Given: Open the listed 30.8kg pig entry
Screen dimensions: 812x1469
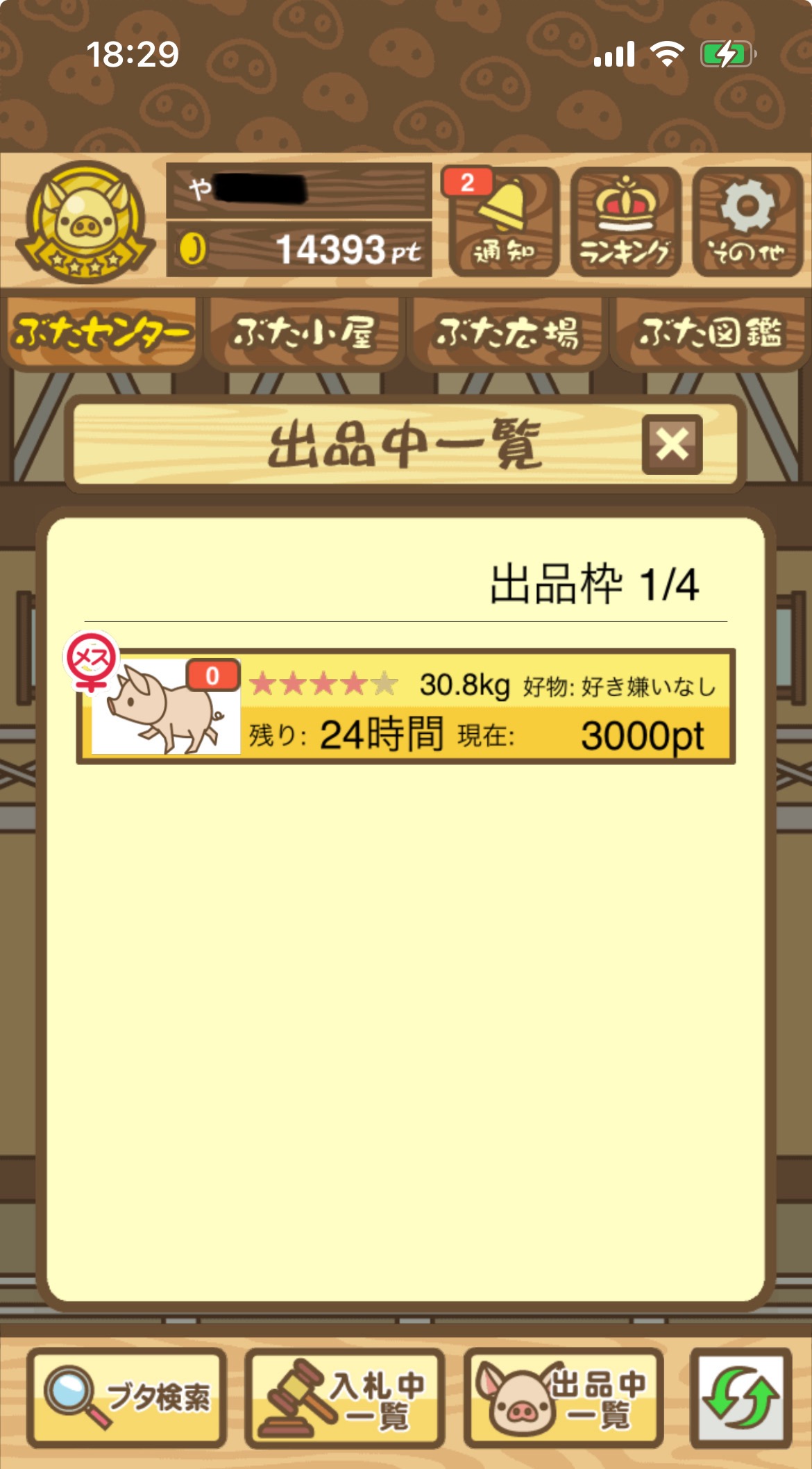Looking at the screenshot, I should [x=406, y=707].
